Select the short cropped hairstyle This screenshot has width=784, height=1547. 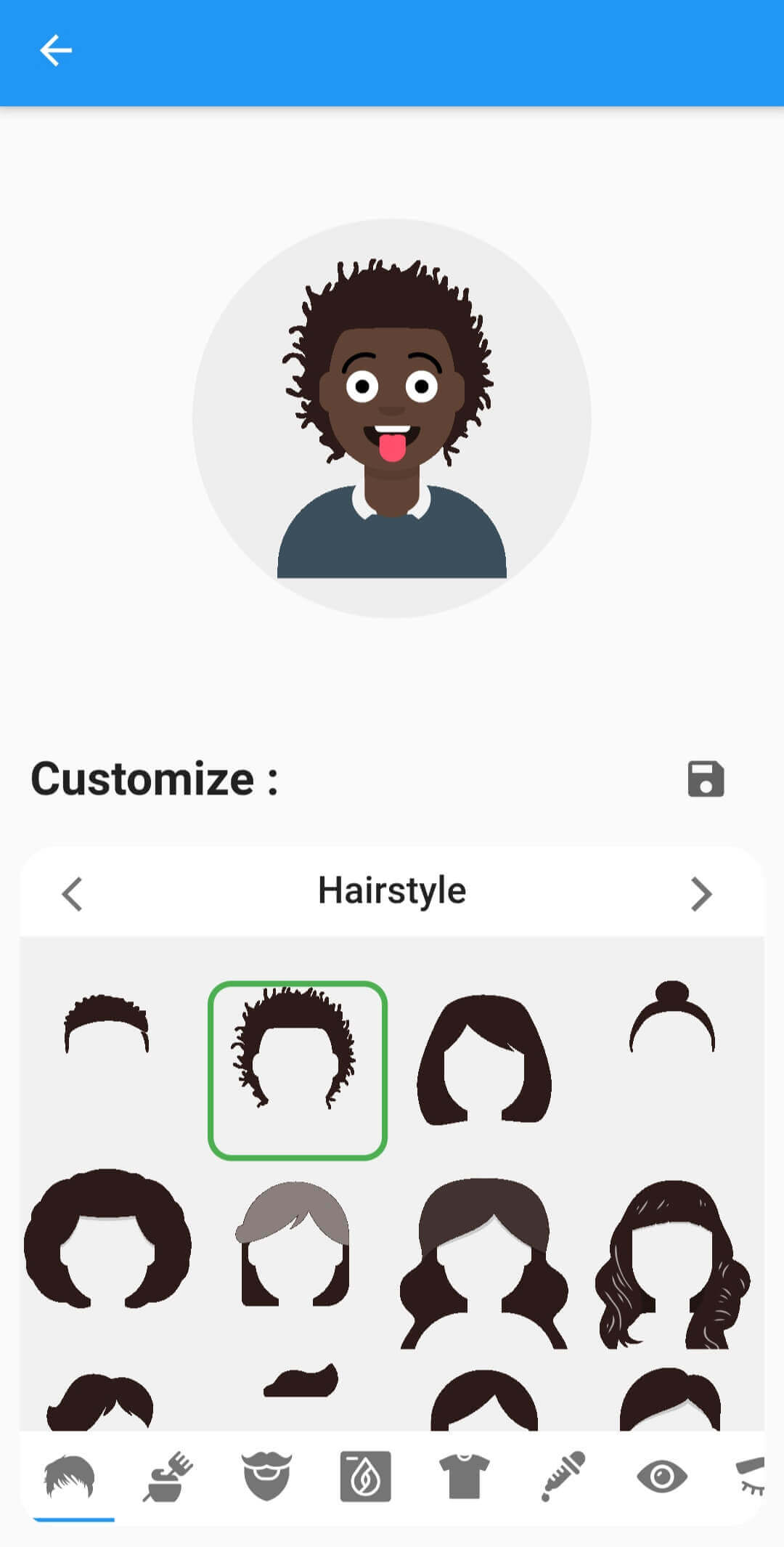coord(107,1024)
